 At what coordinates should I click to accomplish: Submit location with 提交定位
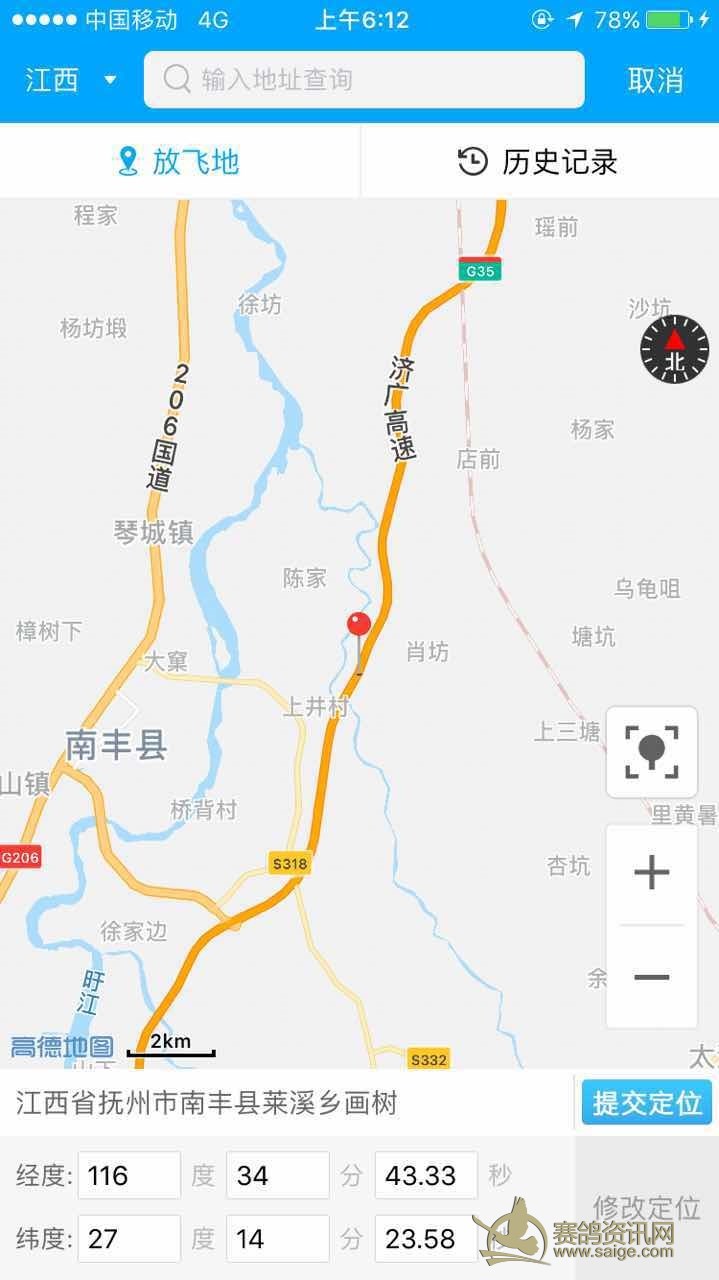point(647,1103)
